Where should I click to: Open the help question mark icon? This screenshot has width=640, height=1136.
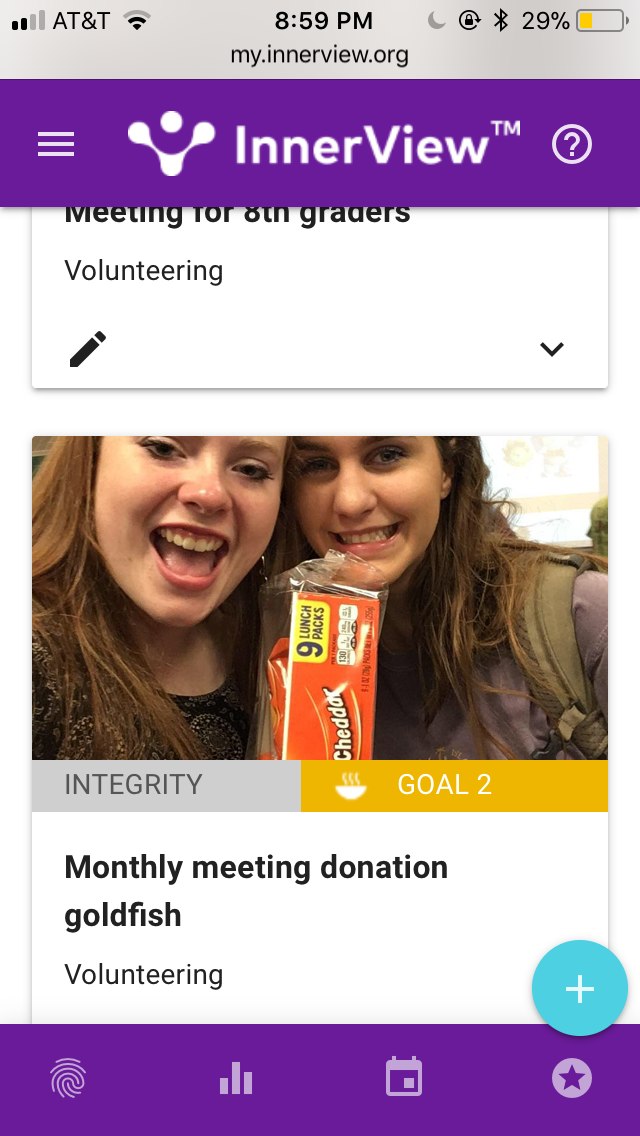click(x=572, y=145)
